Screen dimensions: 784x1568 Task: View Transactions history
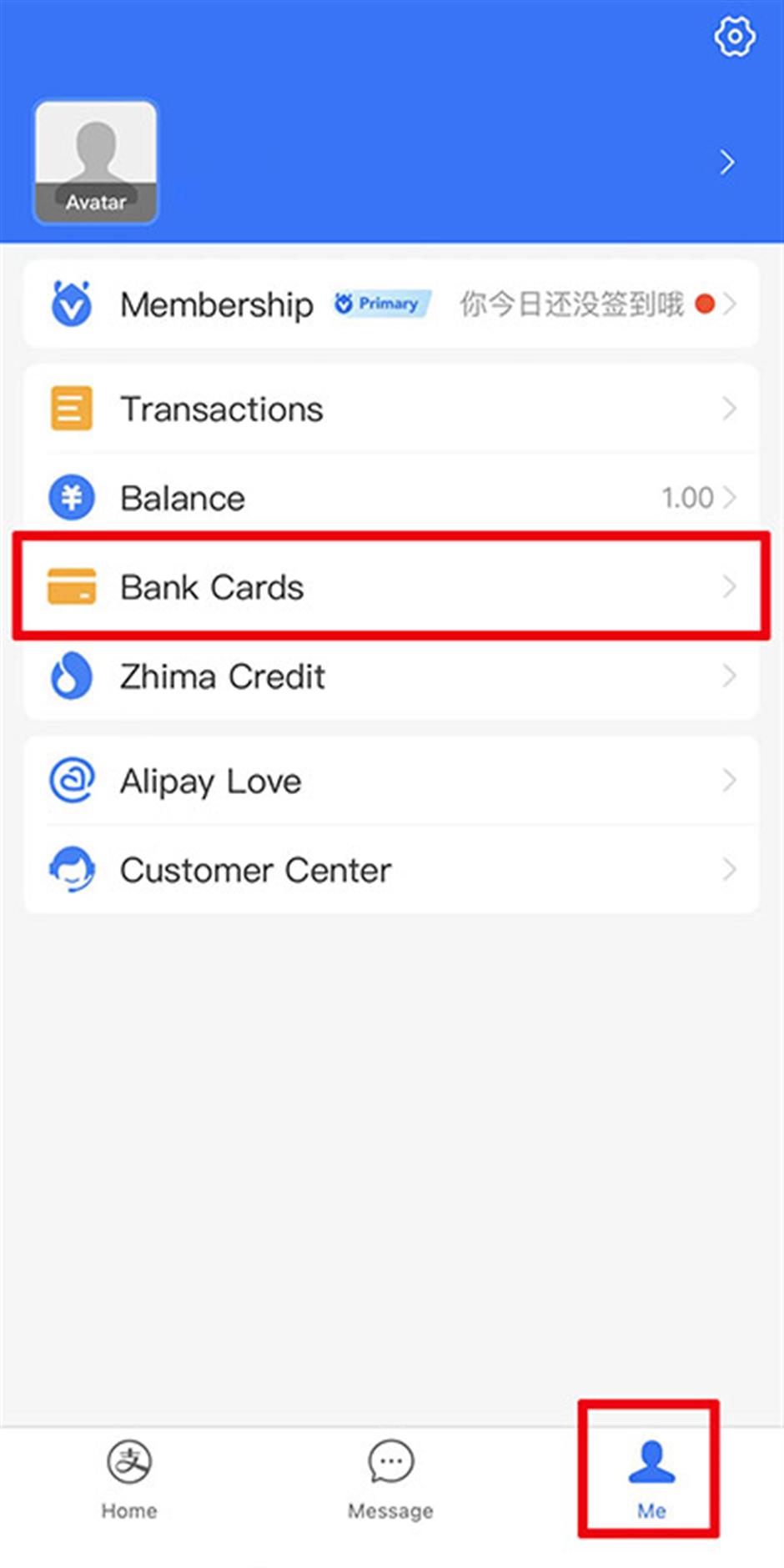point(390,410)
